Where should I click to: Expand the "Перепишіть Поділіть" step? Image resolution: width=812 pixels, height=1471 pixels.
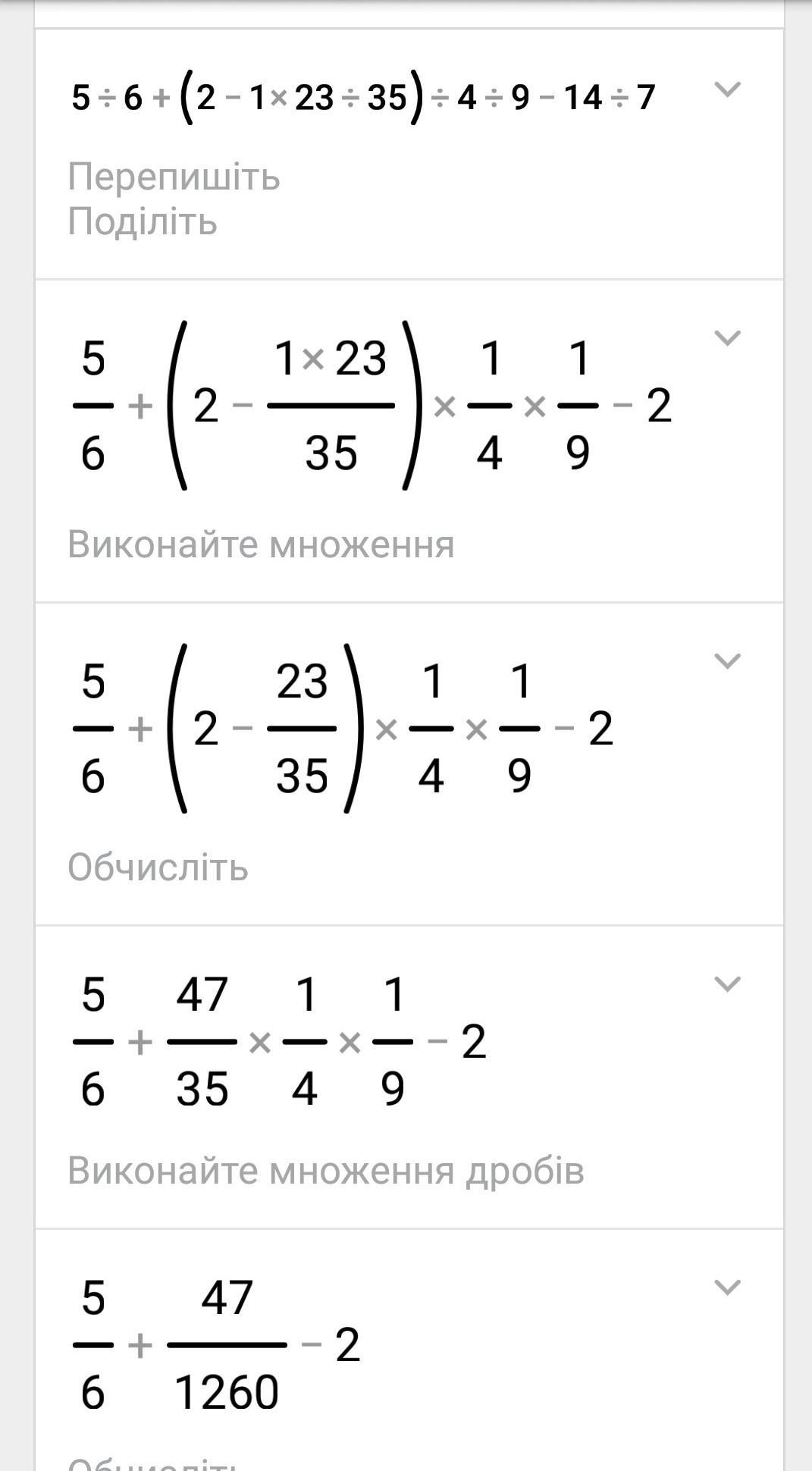coord(727,90)
